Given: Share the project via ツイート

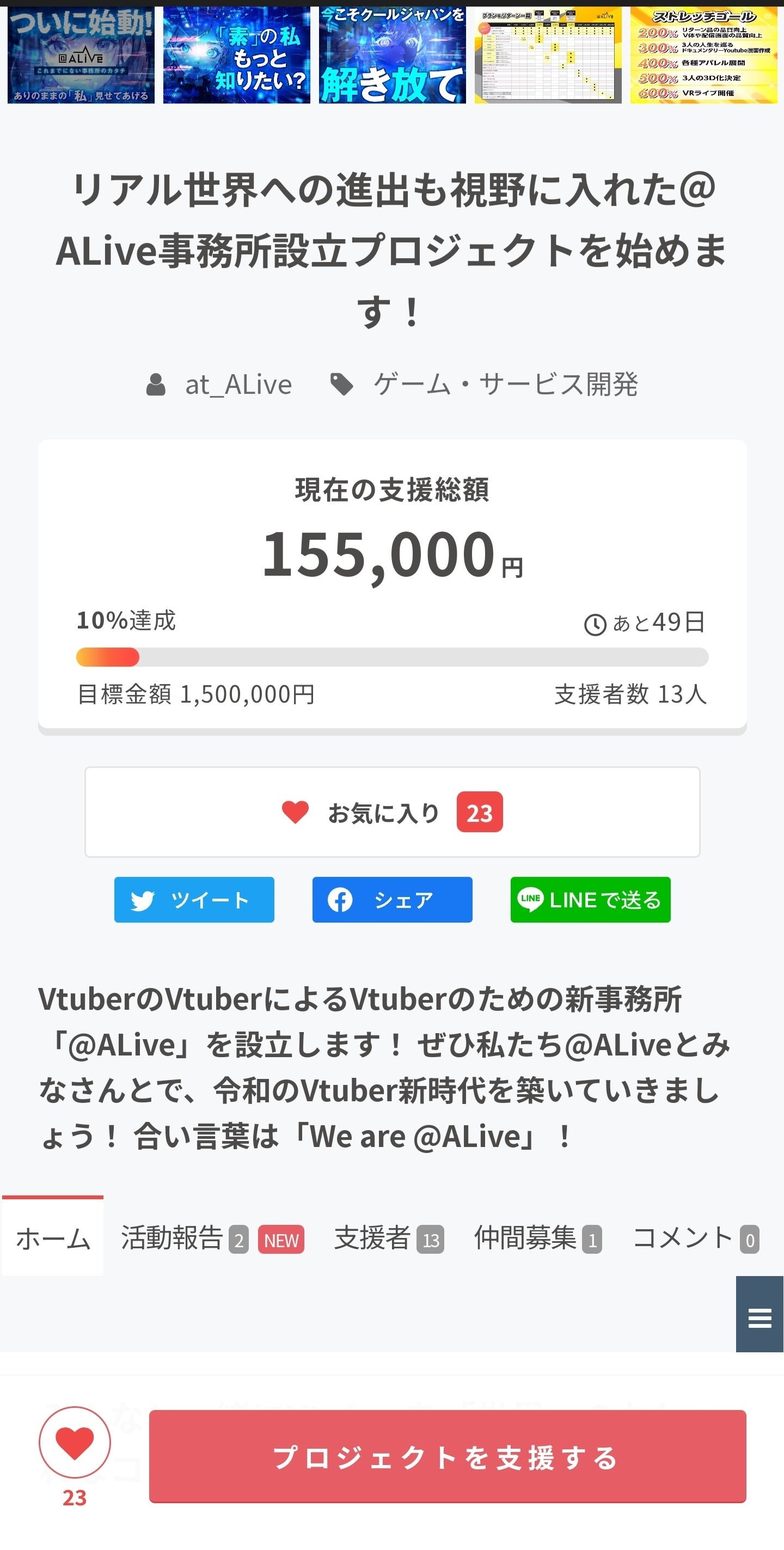Looking at the screenshot, I should pyautogui.click(x=194, y=900).
